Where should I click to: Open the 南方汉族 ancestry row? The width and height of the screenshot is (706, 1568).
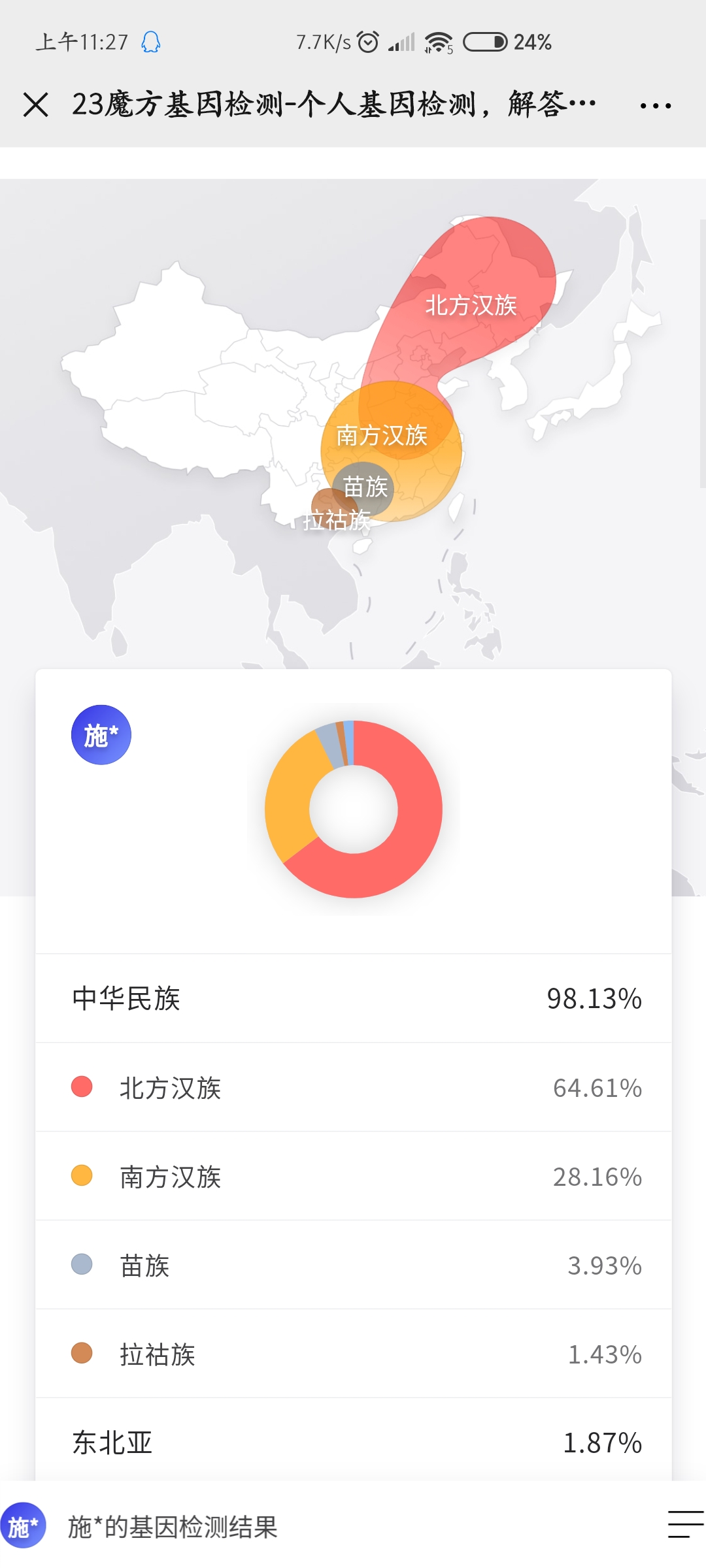coord(354,1176)
